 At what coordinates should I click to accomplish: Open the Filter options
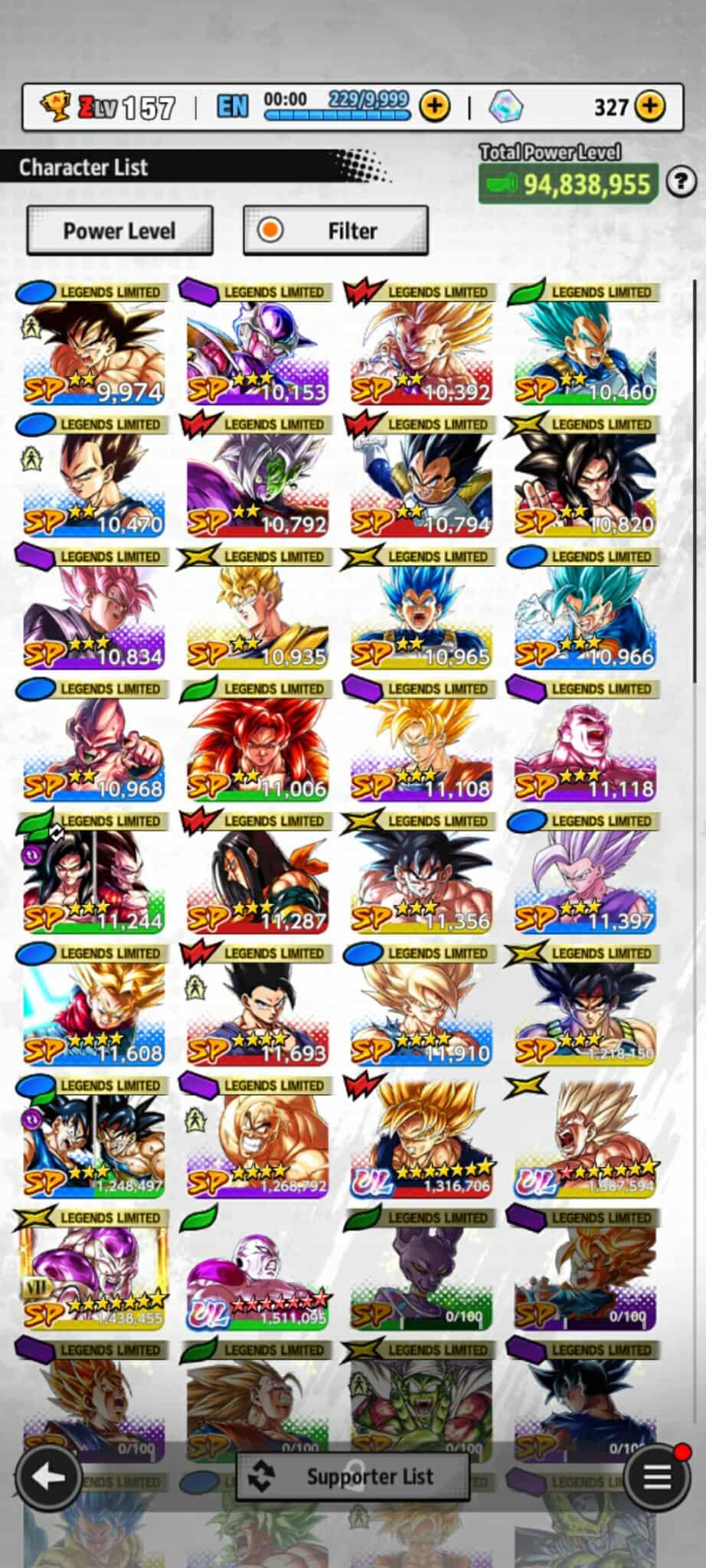click(x=335, y=230)
